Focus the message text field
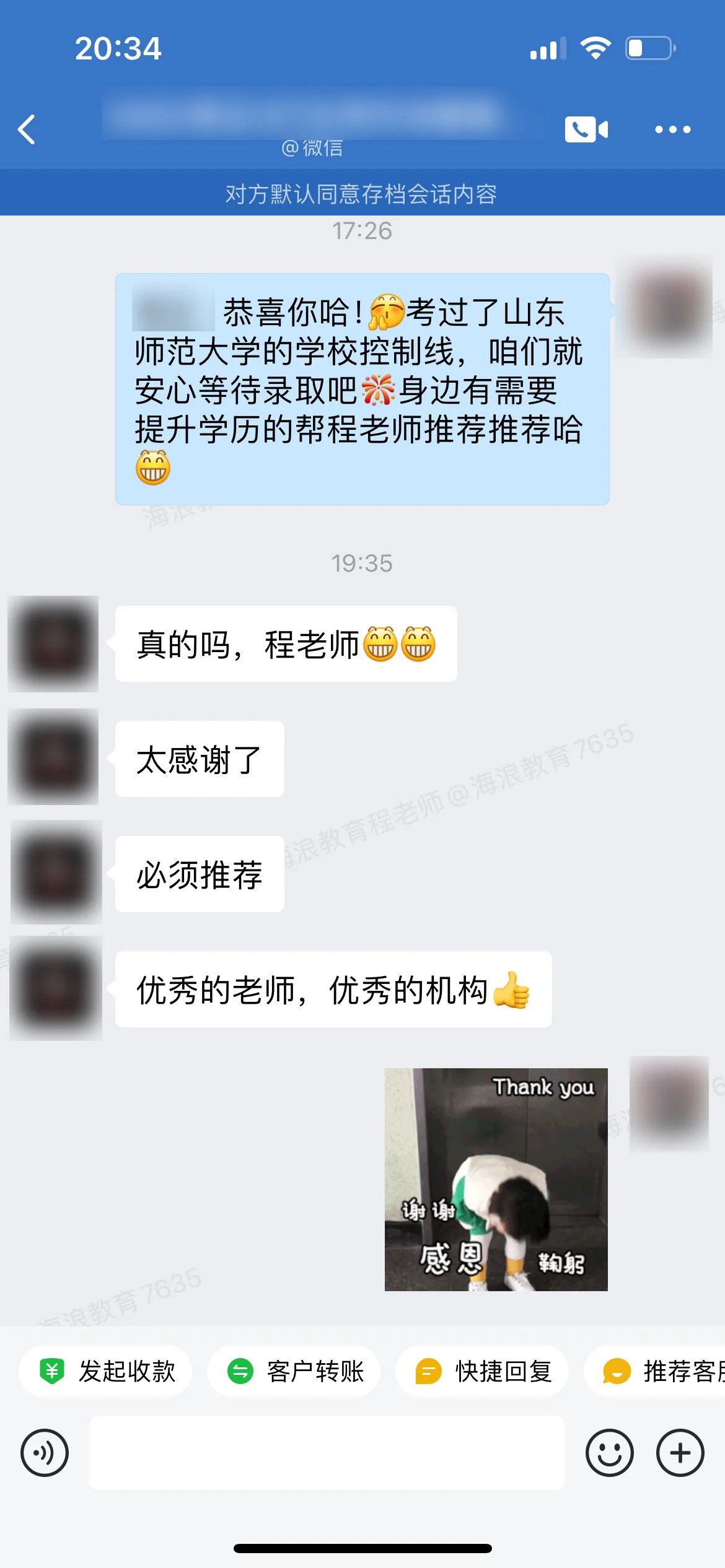Viewport: 725px width, 1568px height. coord(327,1452)
